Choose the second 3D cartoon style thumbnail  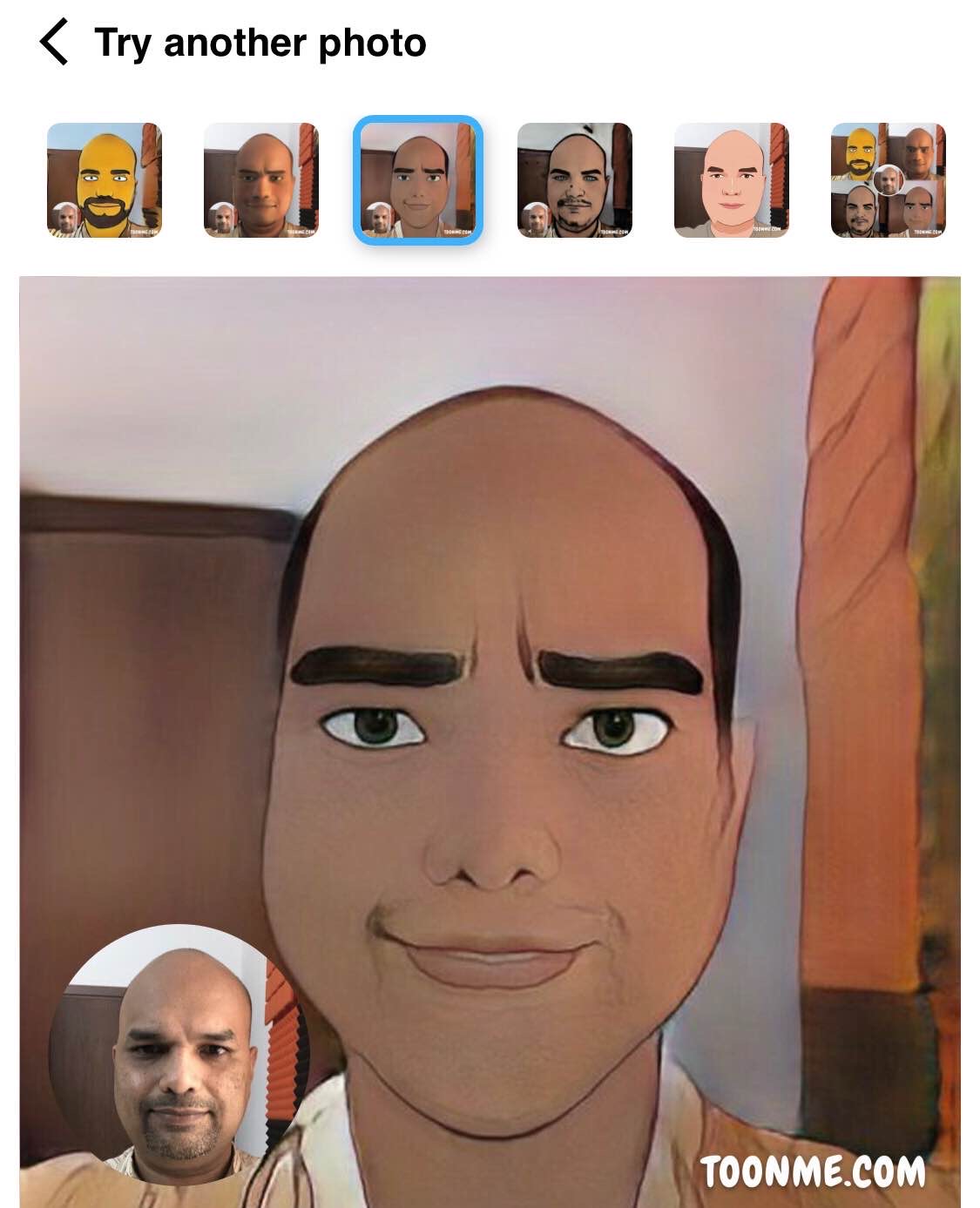pos(261,180)
